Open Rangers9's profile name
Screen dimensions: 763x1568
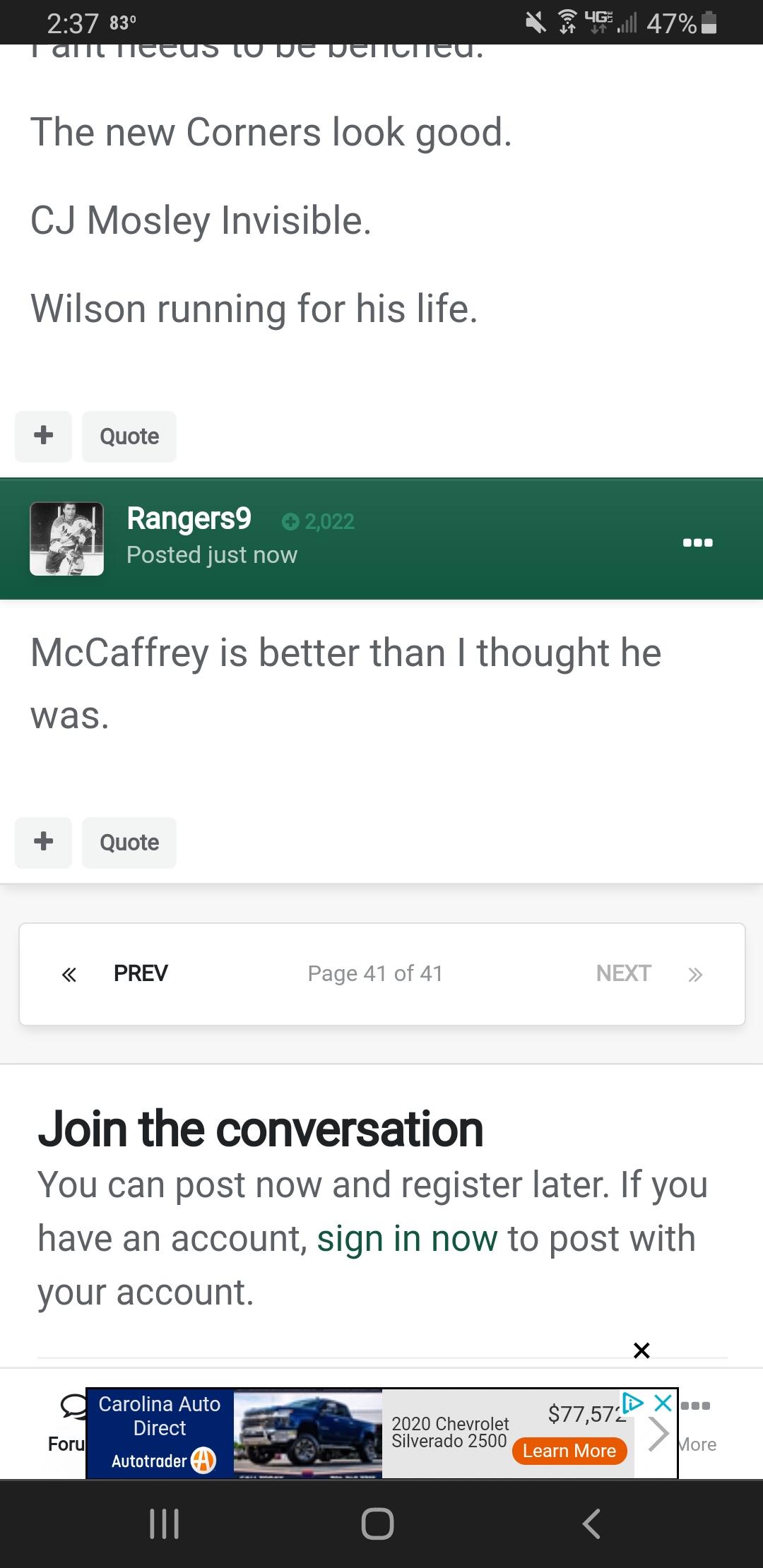pos(189,518)
